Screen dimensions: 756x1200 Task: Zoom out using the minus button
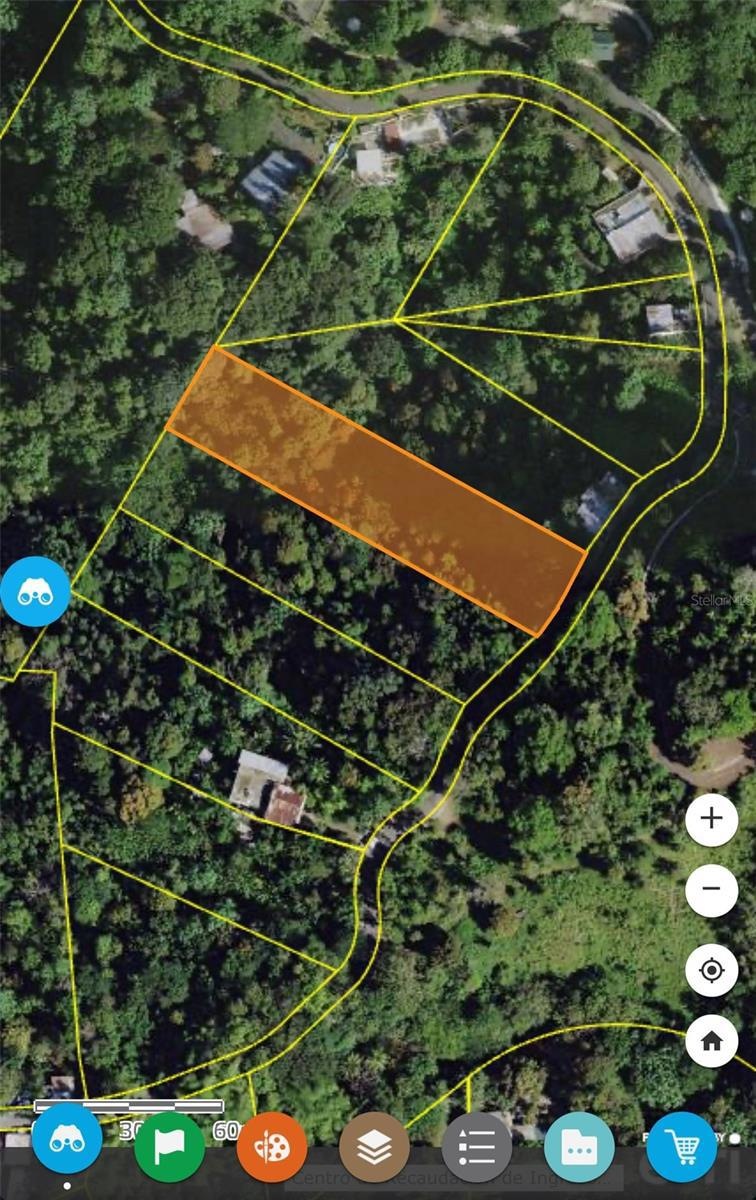pos(711,889)
